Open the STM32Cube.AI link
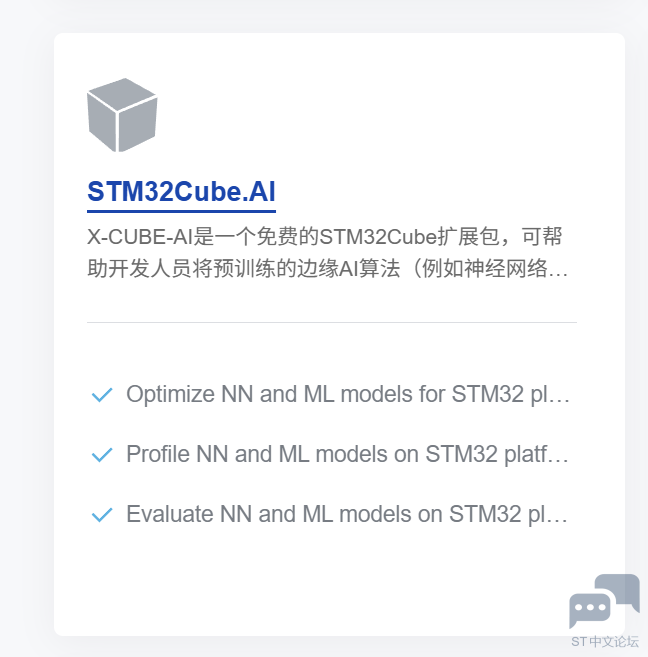The width and height of the screenshot is (648, 657). tap(181, 192)
